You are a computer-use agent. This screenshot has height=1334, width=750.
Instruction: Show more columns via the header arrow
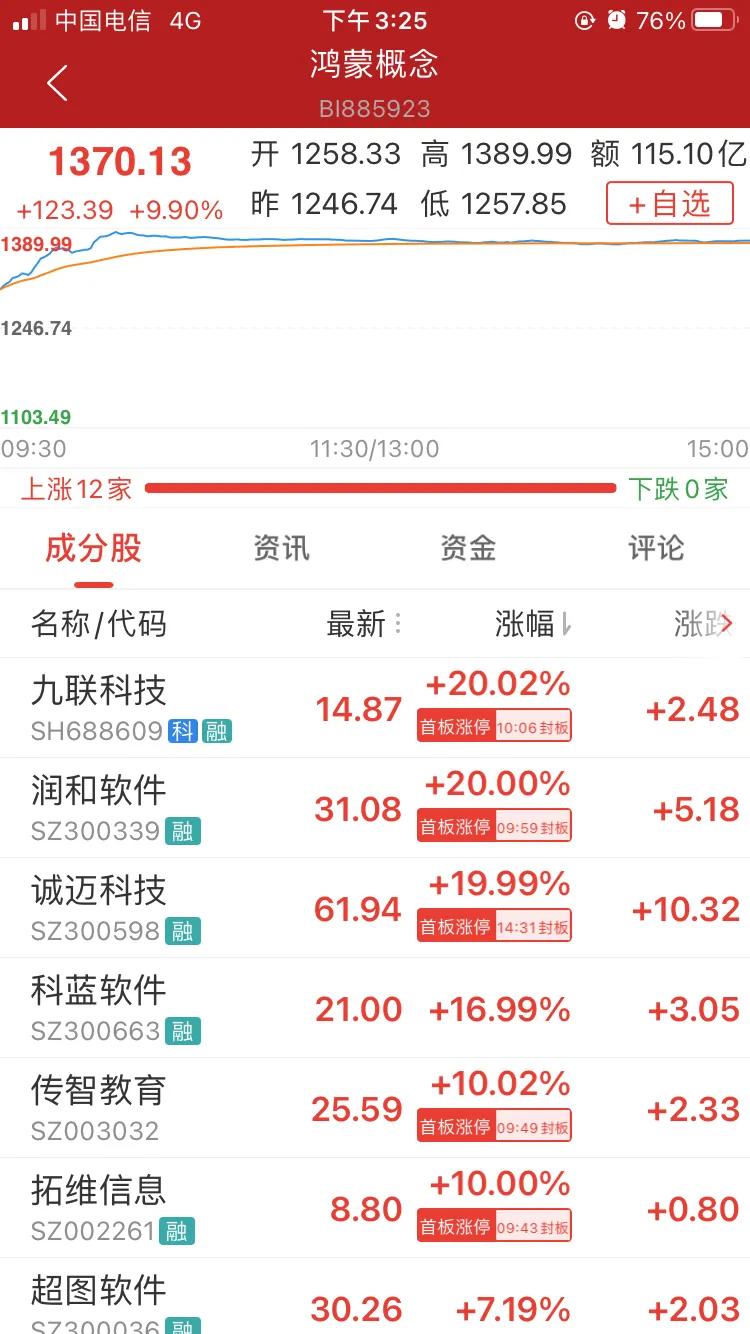pyautogui.click(x=727, y=624)
